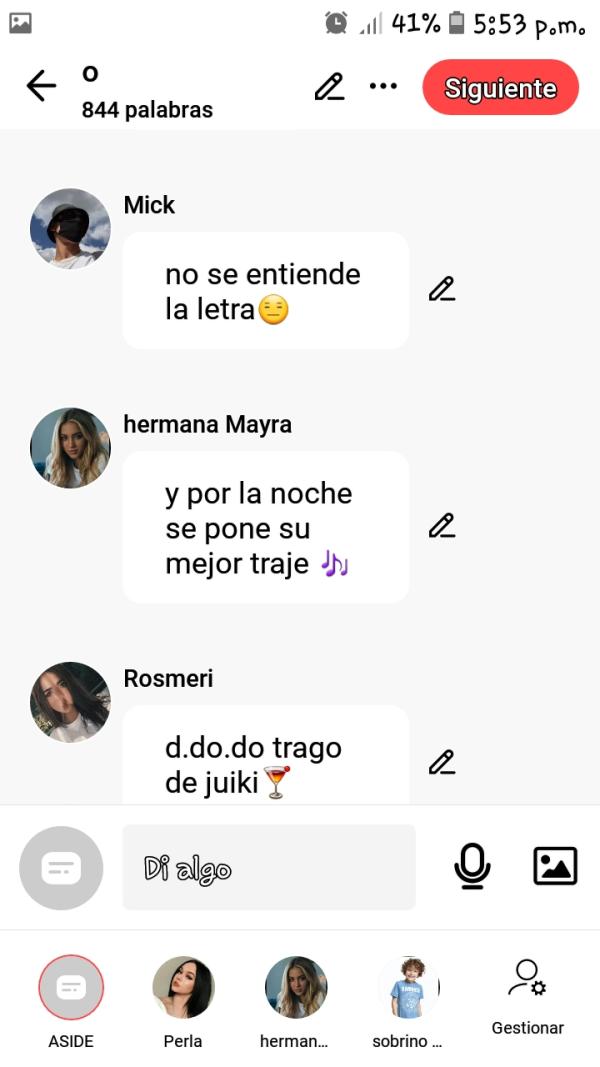Select Perla as the speaker
600x1067 pixels.
(x=183, y=988)
